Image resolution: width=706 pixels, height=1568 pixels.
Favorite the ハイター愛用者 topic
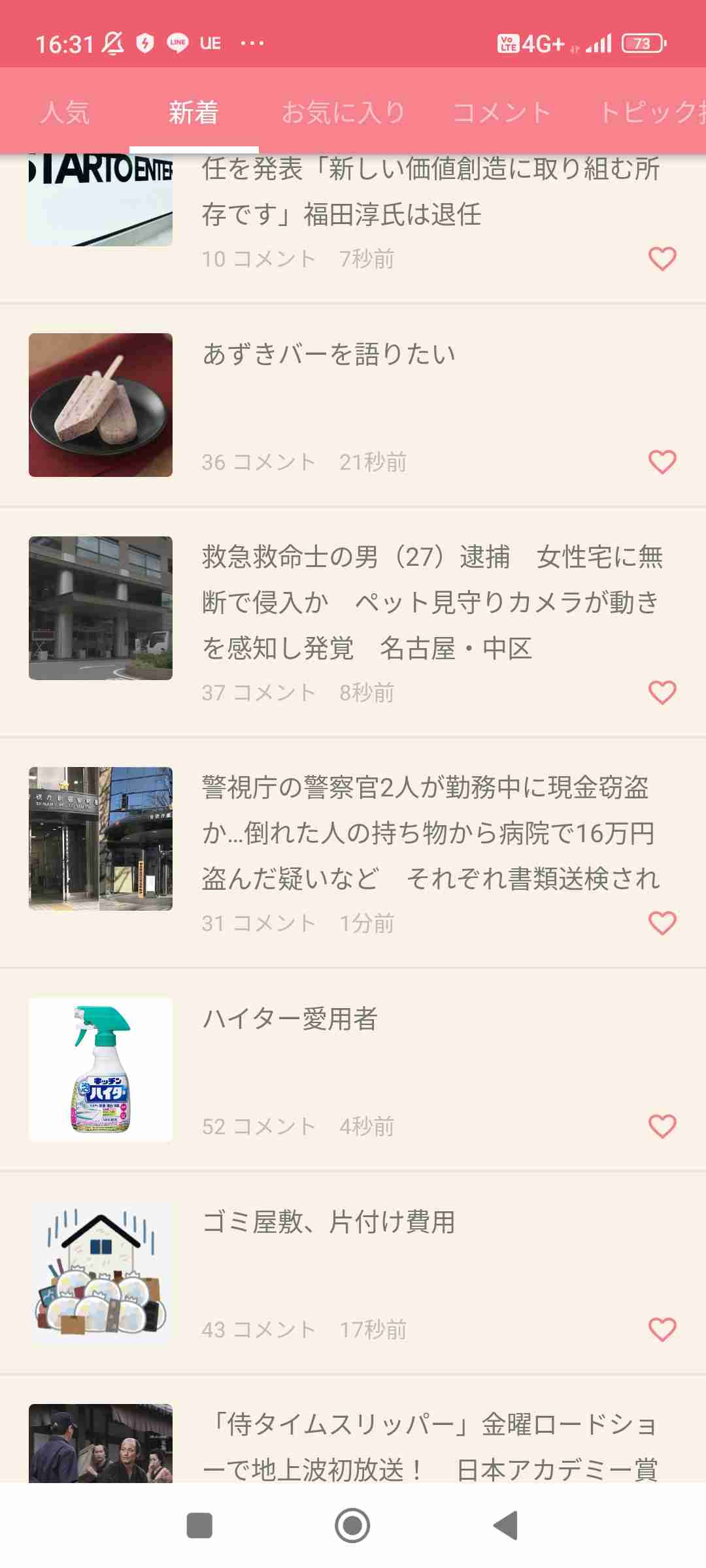tap(662, 1126)
